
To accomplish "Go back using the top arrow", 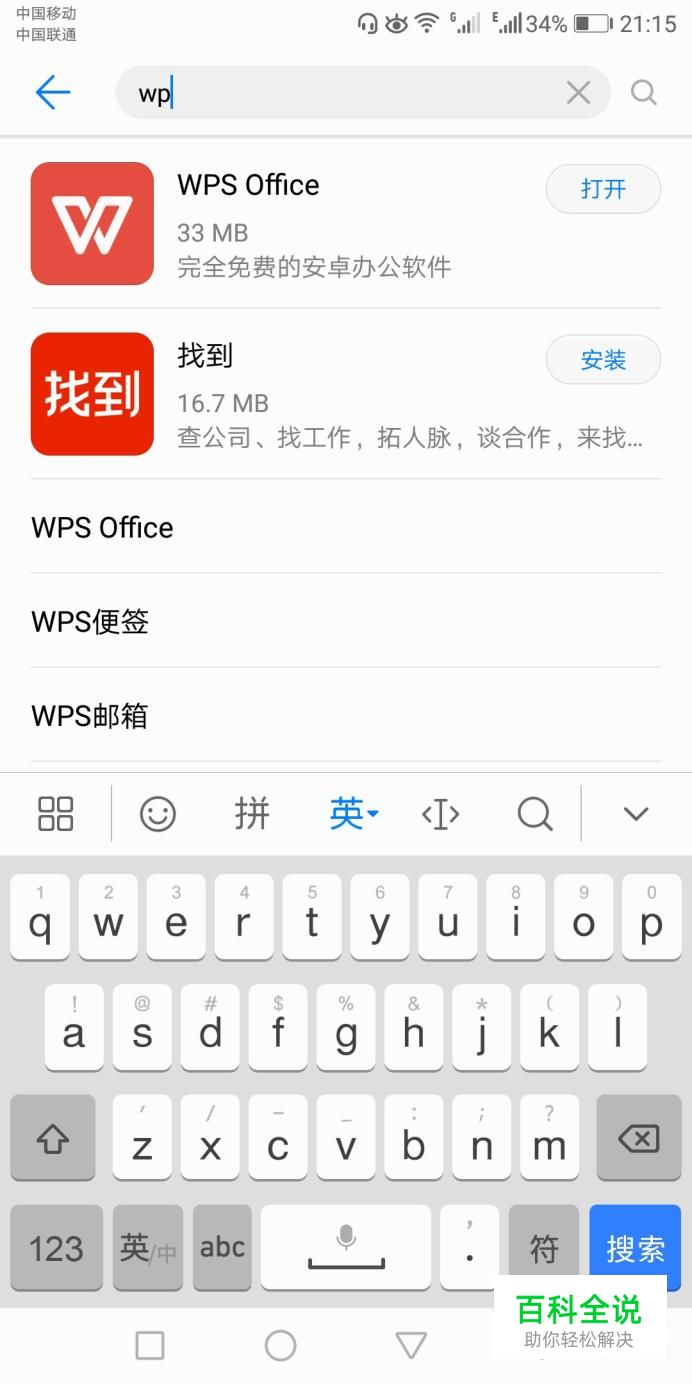I will 52,93.
